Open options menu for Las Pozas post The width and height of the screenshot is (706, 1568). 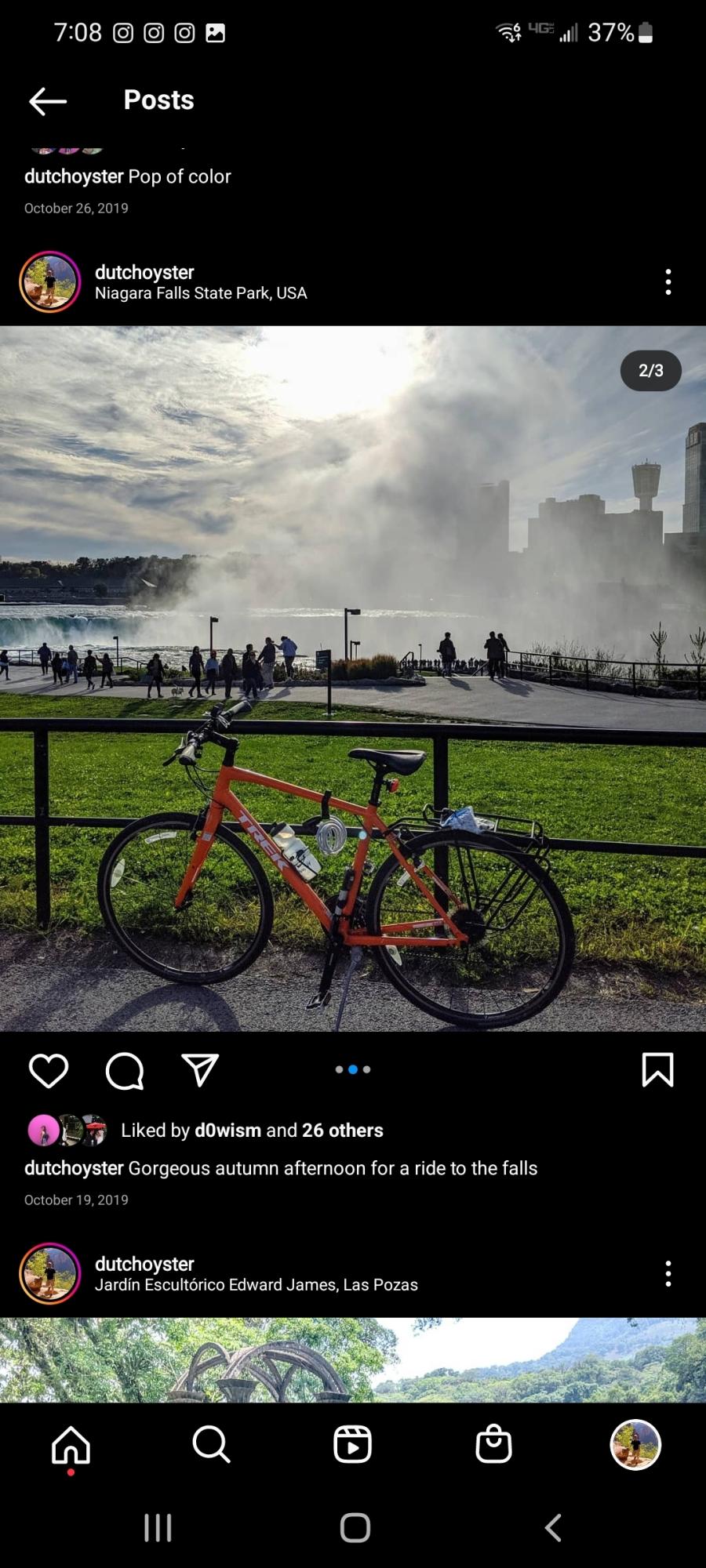pyautogui.click(x=668, y=1274)
